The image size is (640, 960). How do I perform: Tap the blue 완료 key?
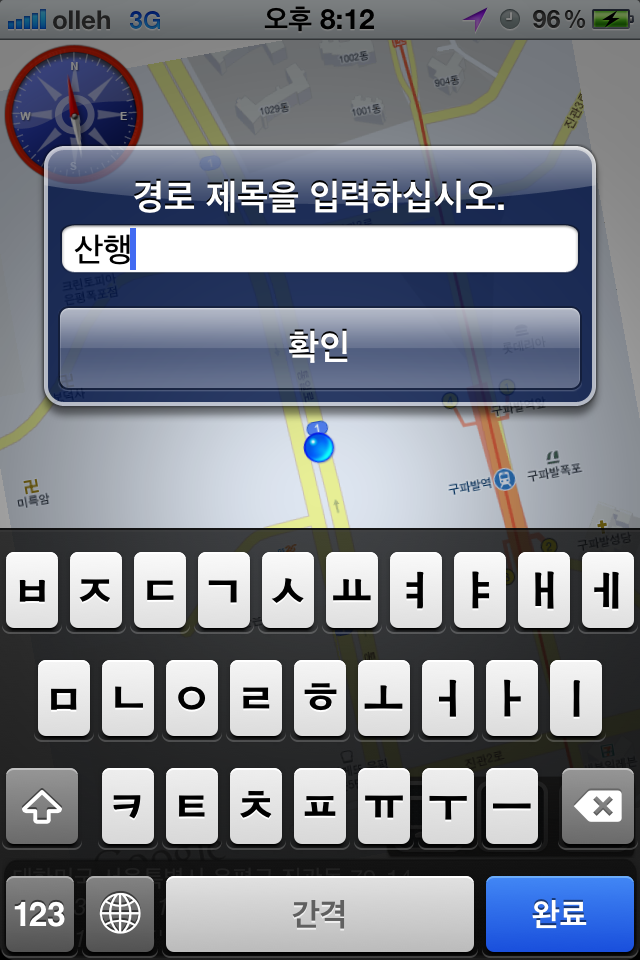click(559, 913)
